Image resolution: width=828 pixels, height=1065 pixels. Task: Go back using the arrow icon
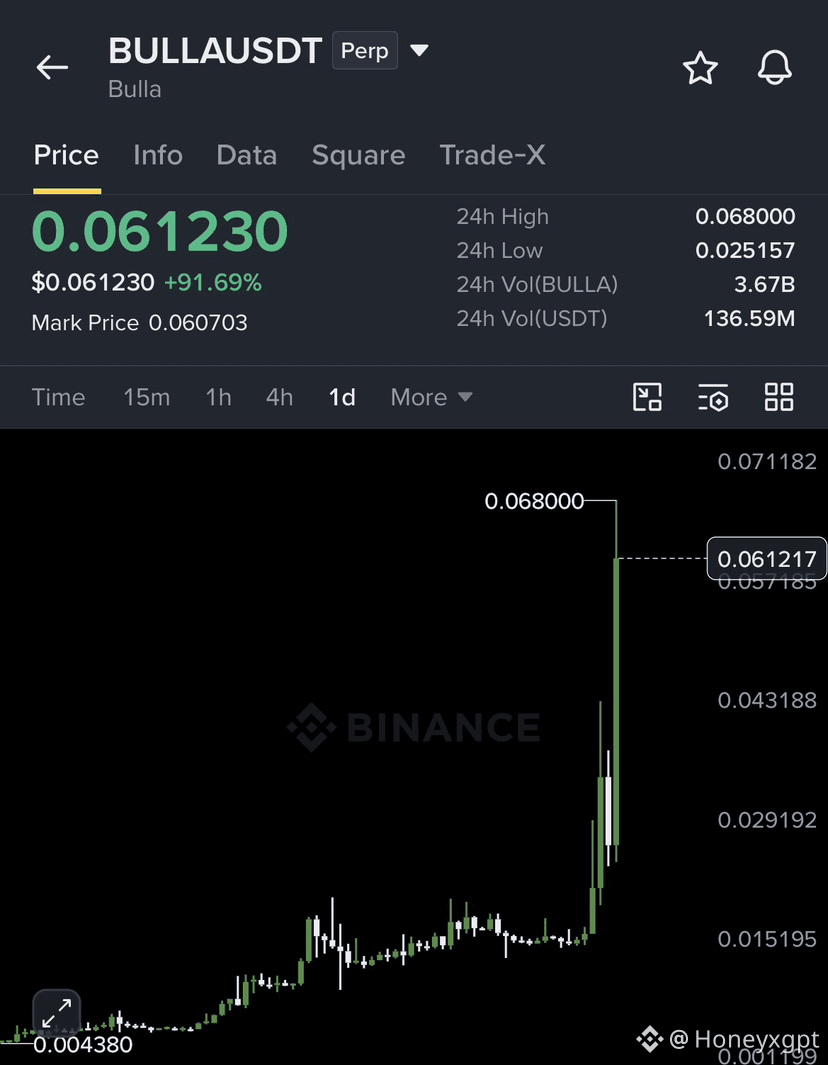[52, 67]
